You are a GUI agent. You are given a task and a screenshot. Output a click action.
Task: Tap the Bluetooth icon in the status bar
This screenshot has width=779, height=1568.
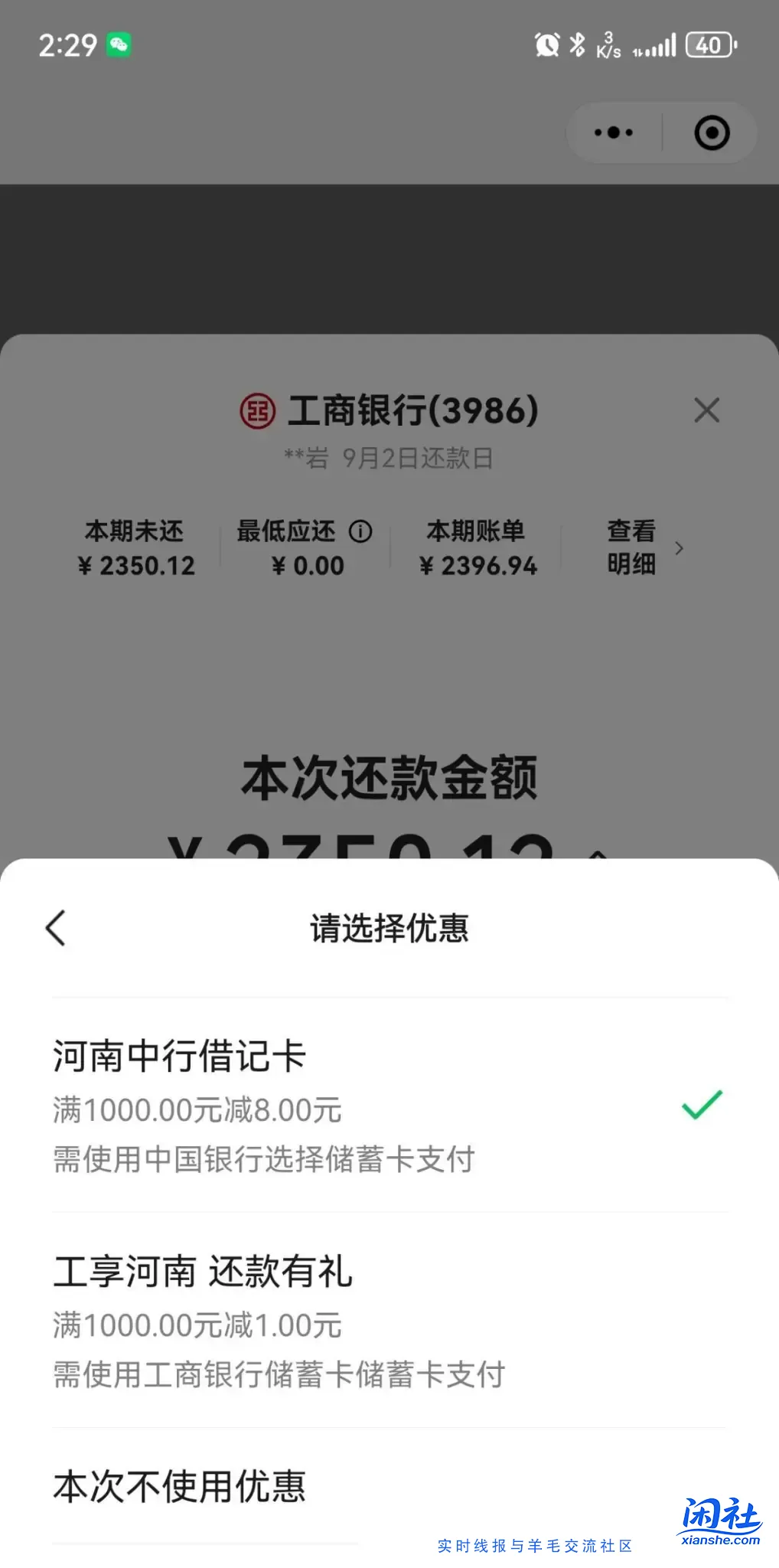point(579,46)
